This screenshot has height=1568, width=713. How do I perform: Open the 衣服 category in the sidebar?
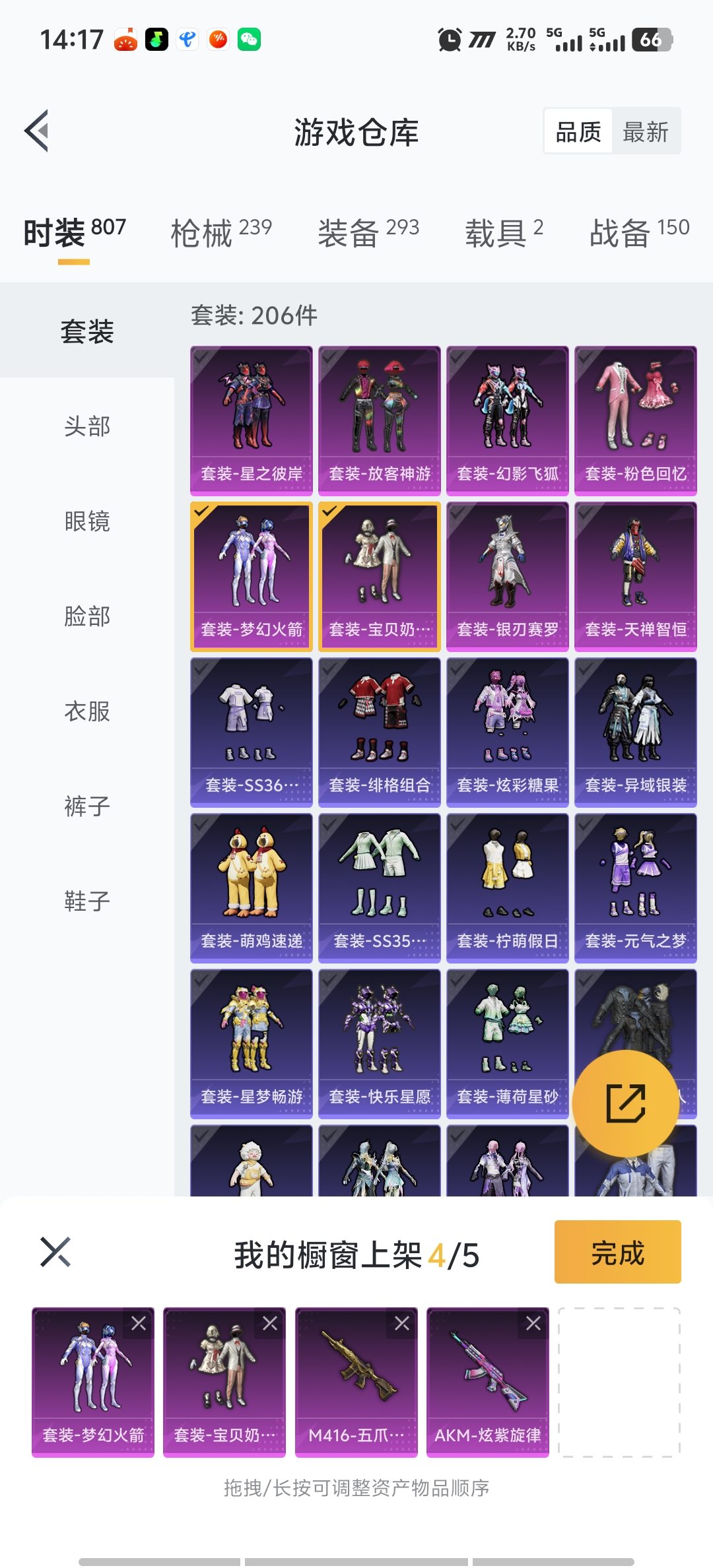click(x=87, y=711)
